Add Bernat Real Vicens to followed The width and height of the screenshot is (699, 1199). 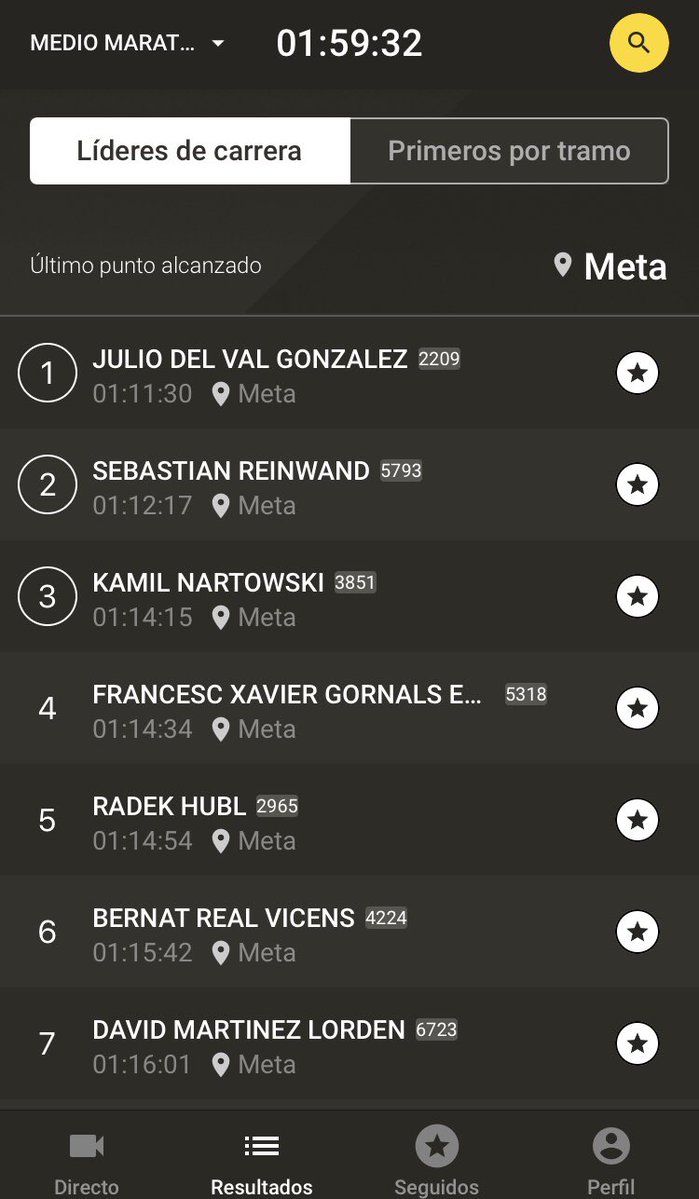(x=637, y=933)
